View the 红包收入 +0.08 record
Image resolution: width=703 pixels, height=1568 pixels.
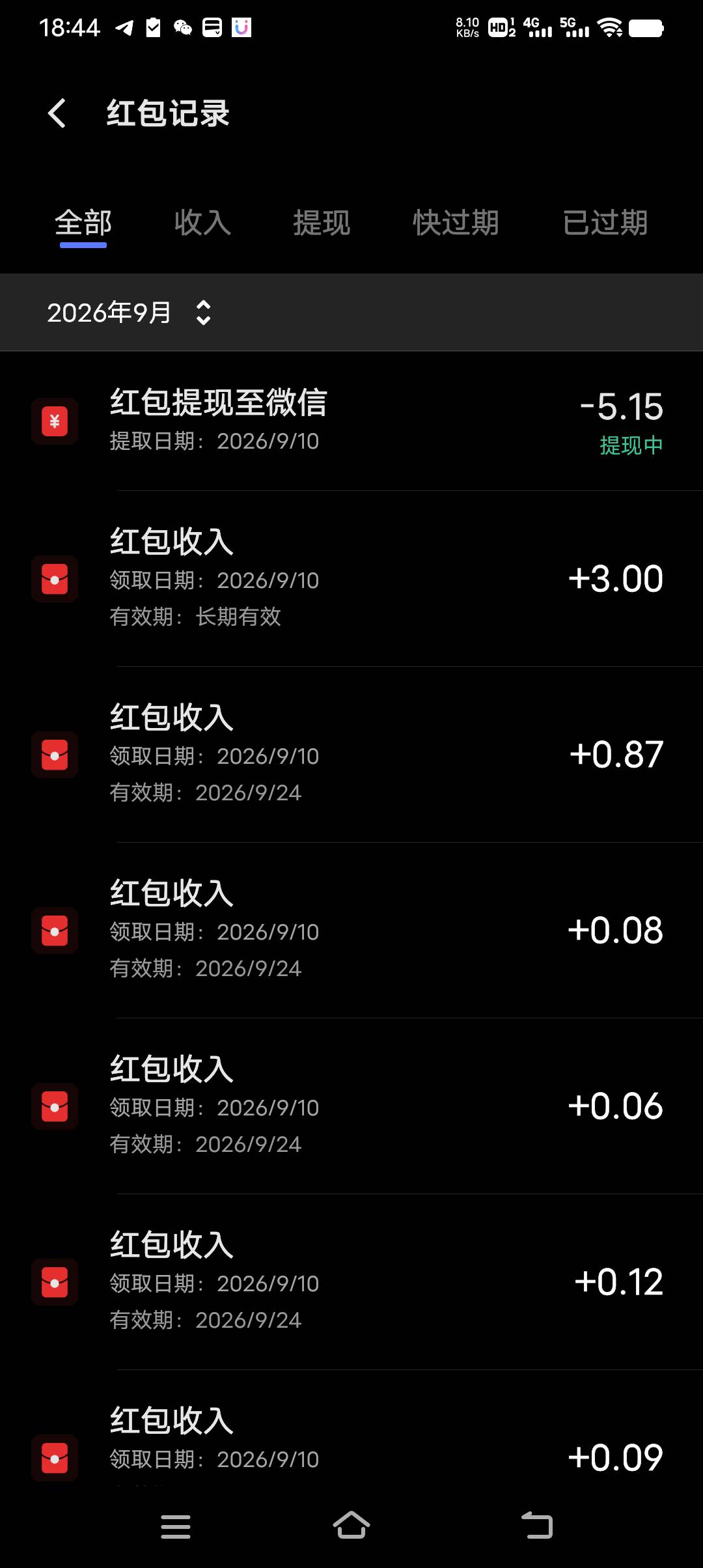point(351,931)
